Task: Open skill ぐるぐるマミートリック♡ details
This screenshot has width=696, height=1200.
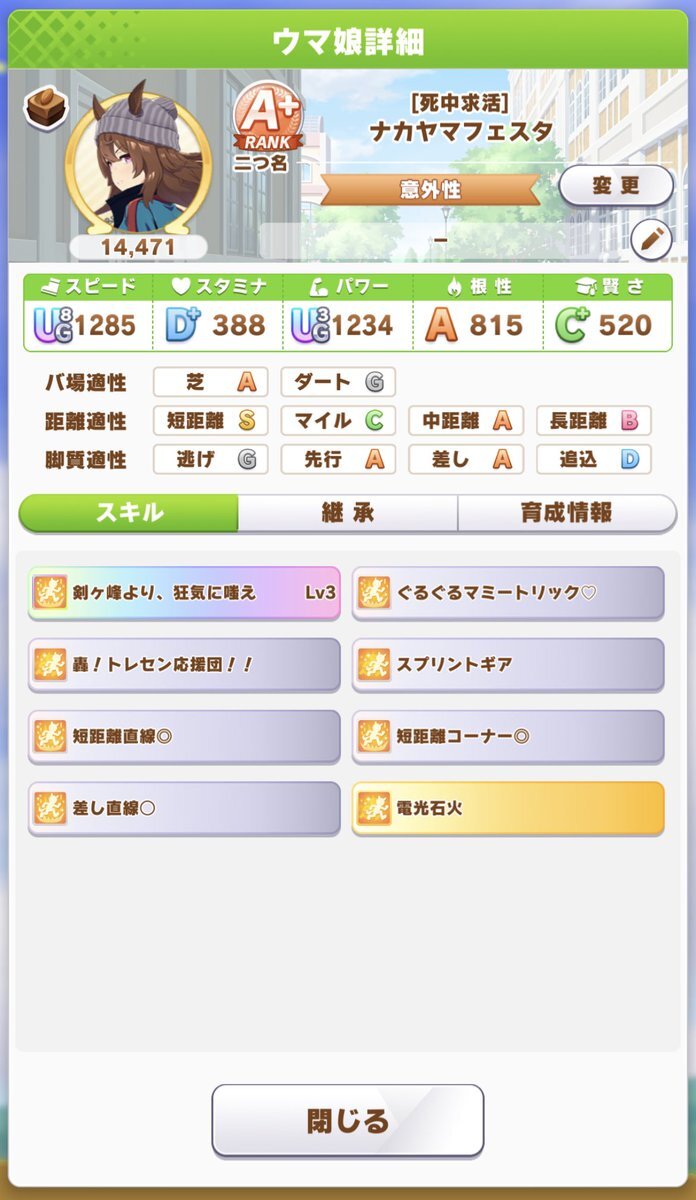Action: coord(508,593)
